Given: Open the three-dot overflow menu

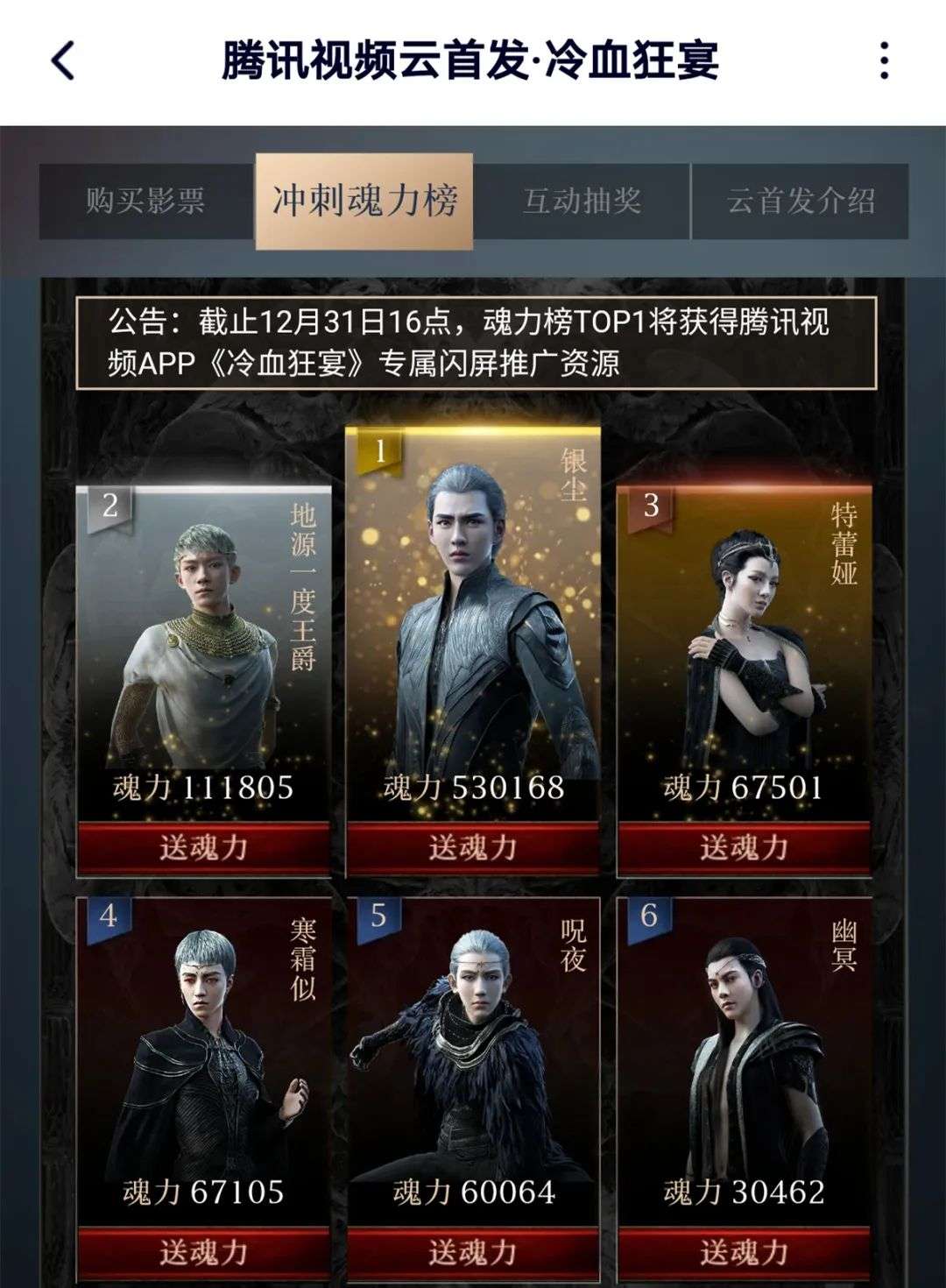Looking at the screenshot, I should [885, 61].
